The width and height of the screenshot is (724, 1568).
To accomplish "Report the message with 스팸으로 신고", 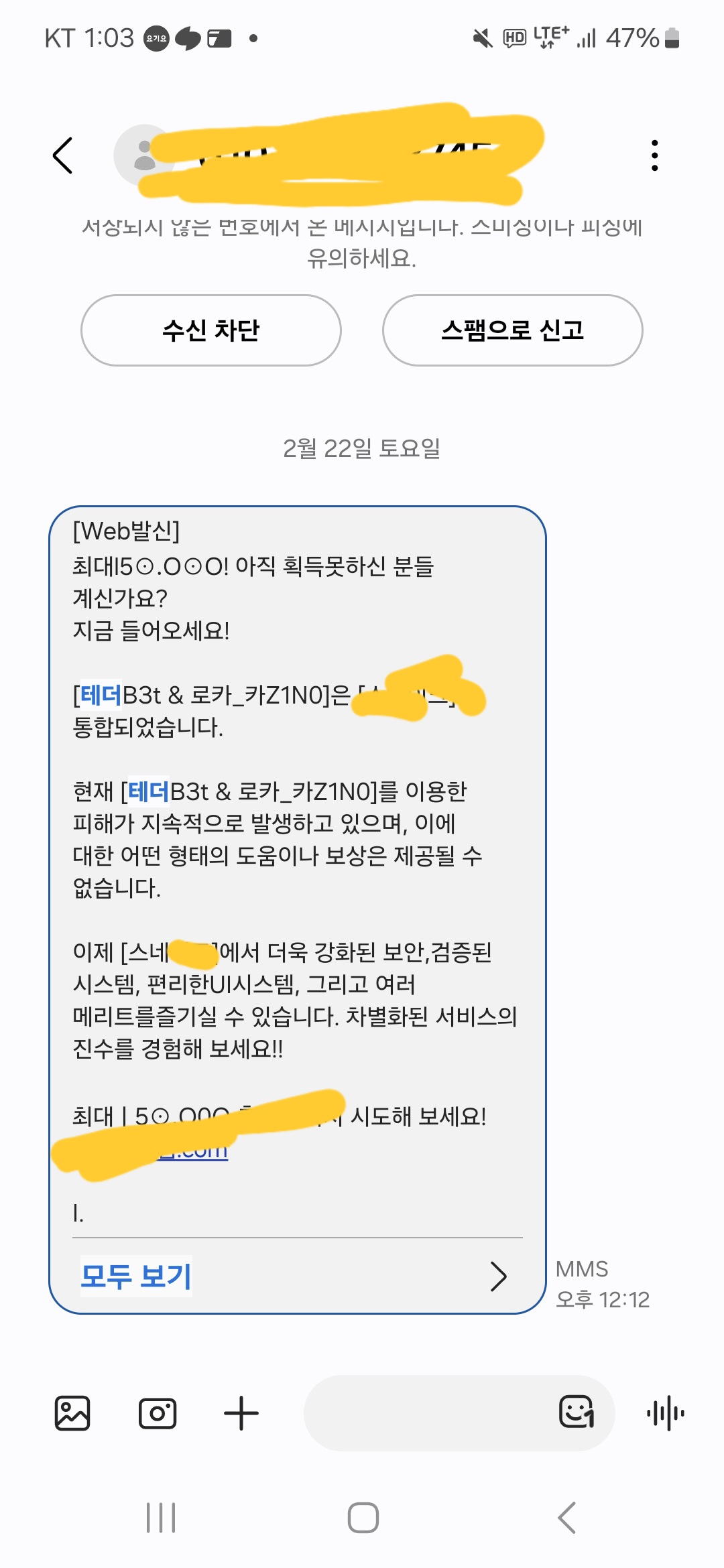I will pyautogui.click(x=512, y=330).
